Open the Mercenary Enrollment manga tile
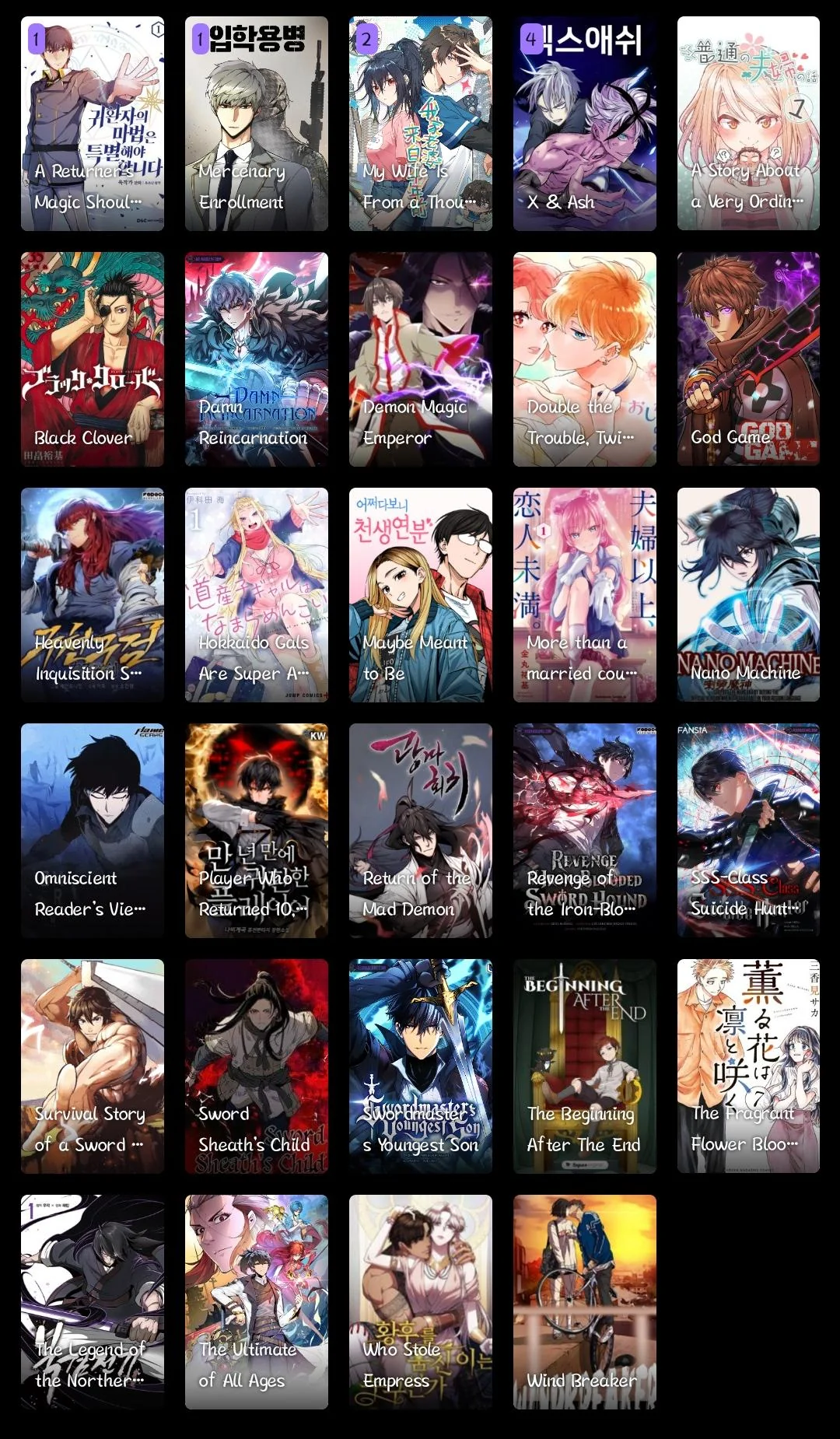 (256, 124)
